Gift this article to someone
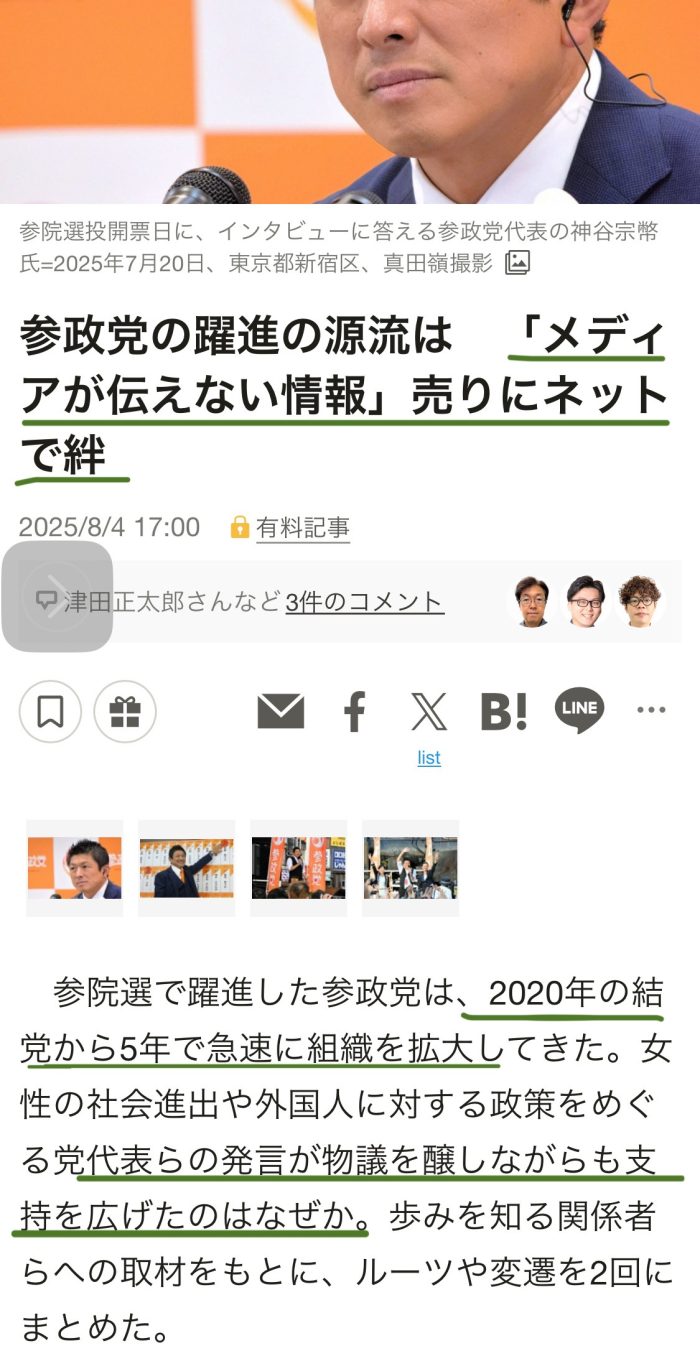 pos(125,711)
